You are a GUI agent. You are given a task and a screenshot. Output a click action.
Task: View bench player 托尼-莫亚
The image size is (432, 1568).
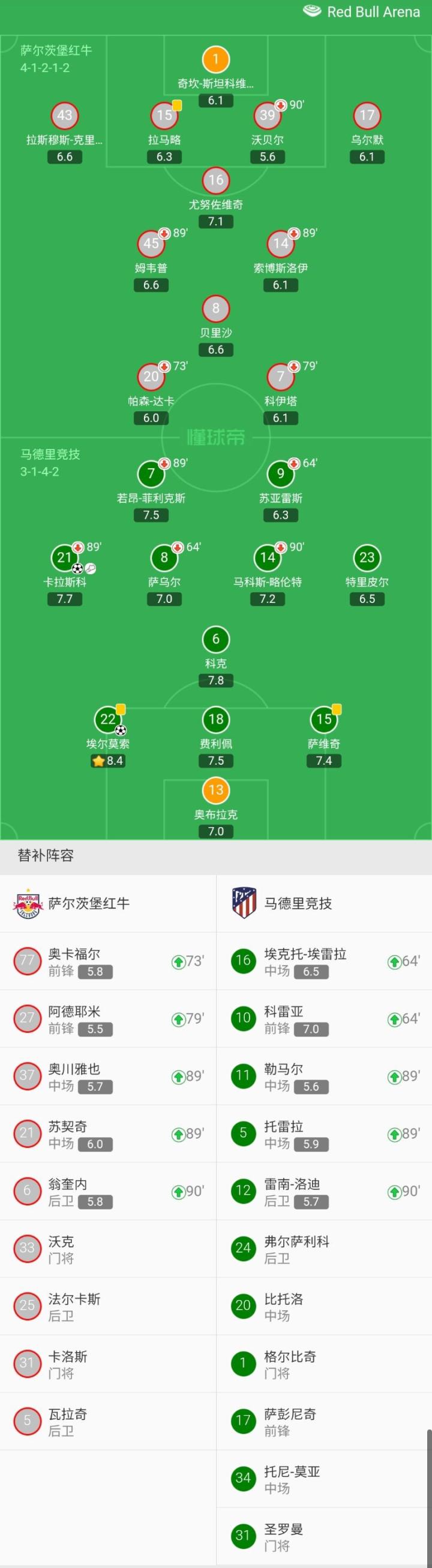coord(323,1479)
